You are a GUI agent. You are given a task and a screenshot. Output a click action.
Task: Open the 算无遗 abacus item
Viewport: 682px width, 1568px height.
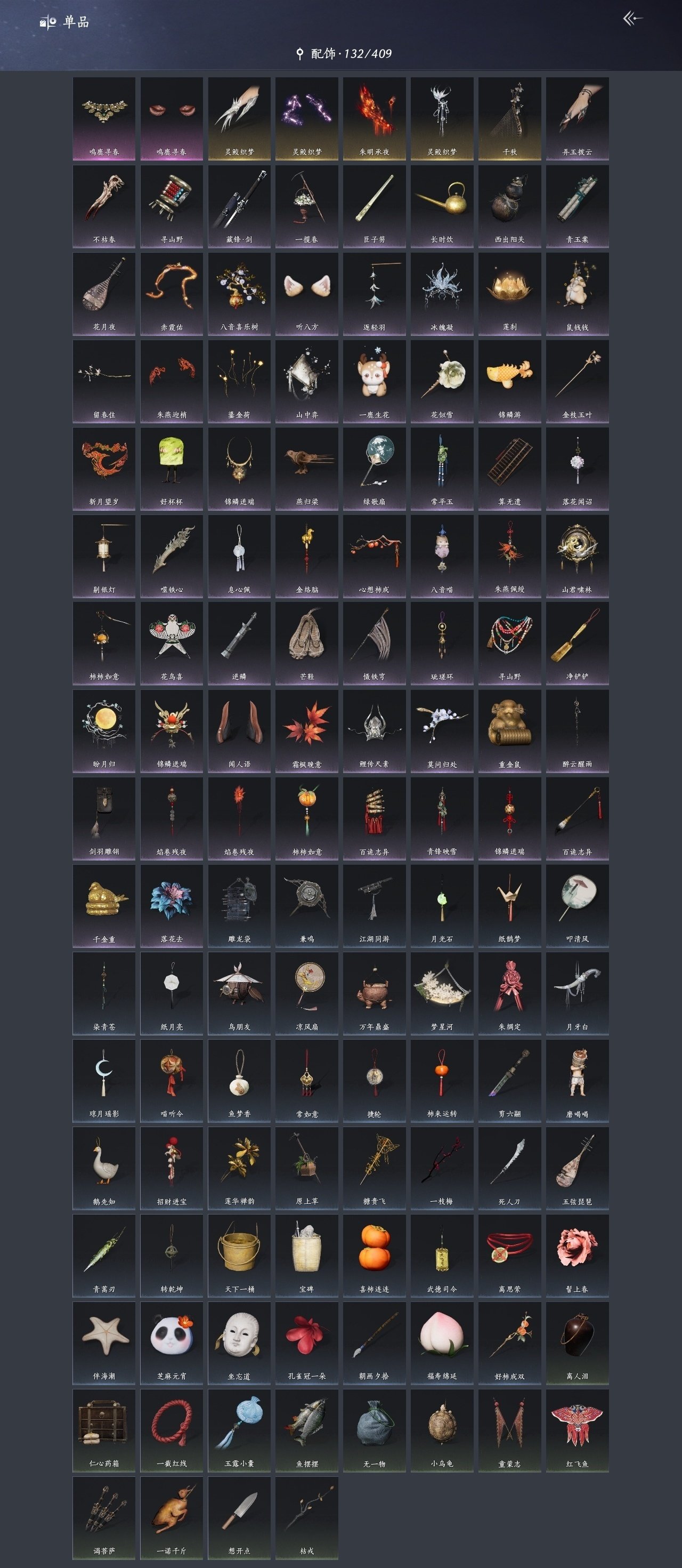(509, 469)
